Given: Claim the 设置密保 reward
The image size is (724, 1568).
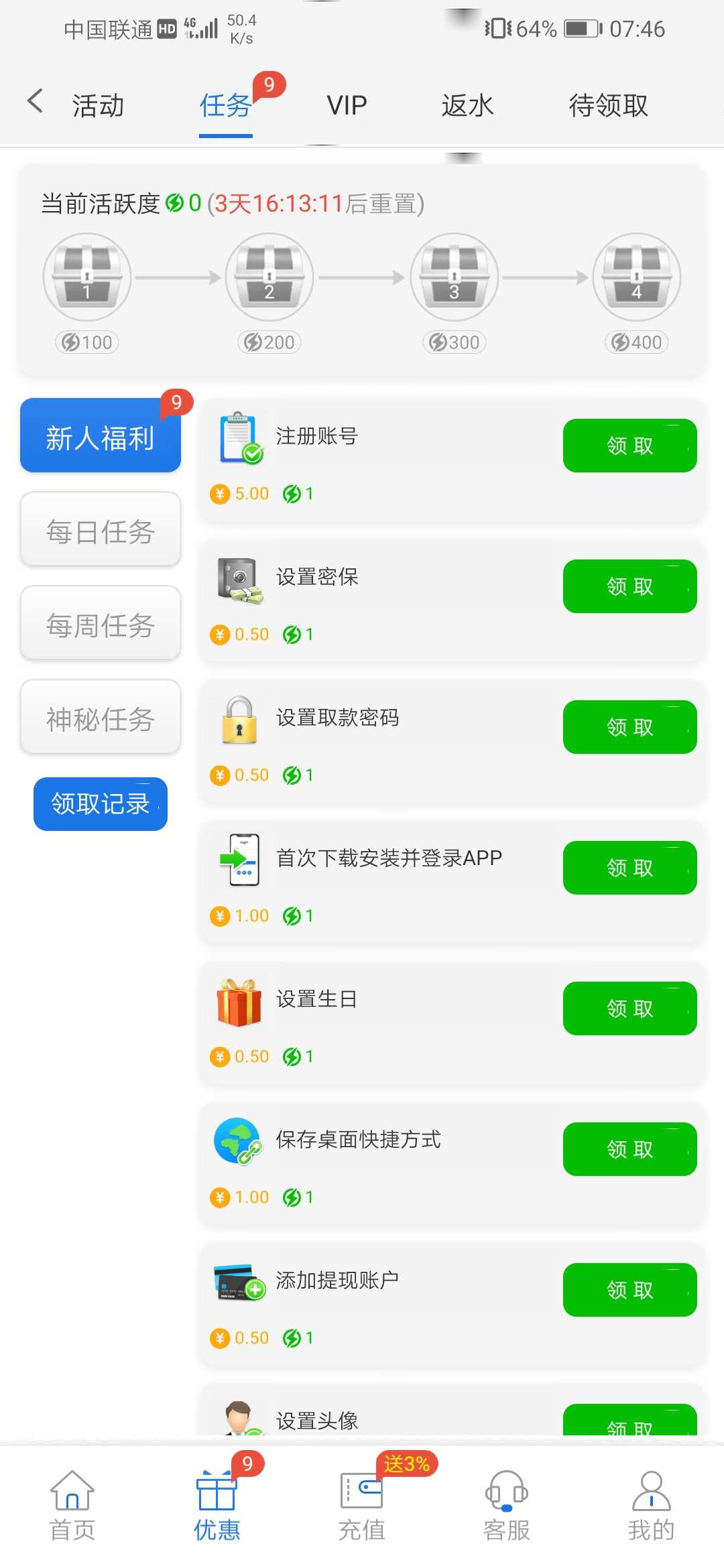Looking at the screenshot, I should pyautogui.click(x=629, y=586).
